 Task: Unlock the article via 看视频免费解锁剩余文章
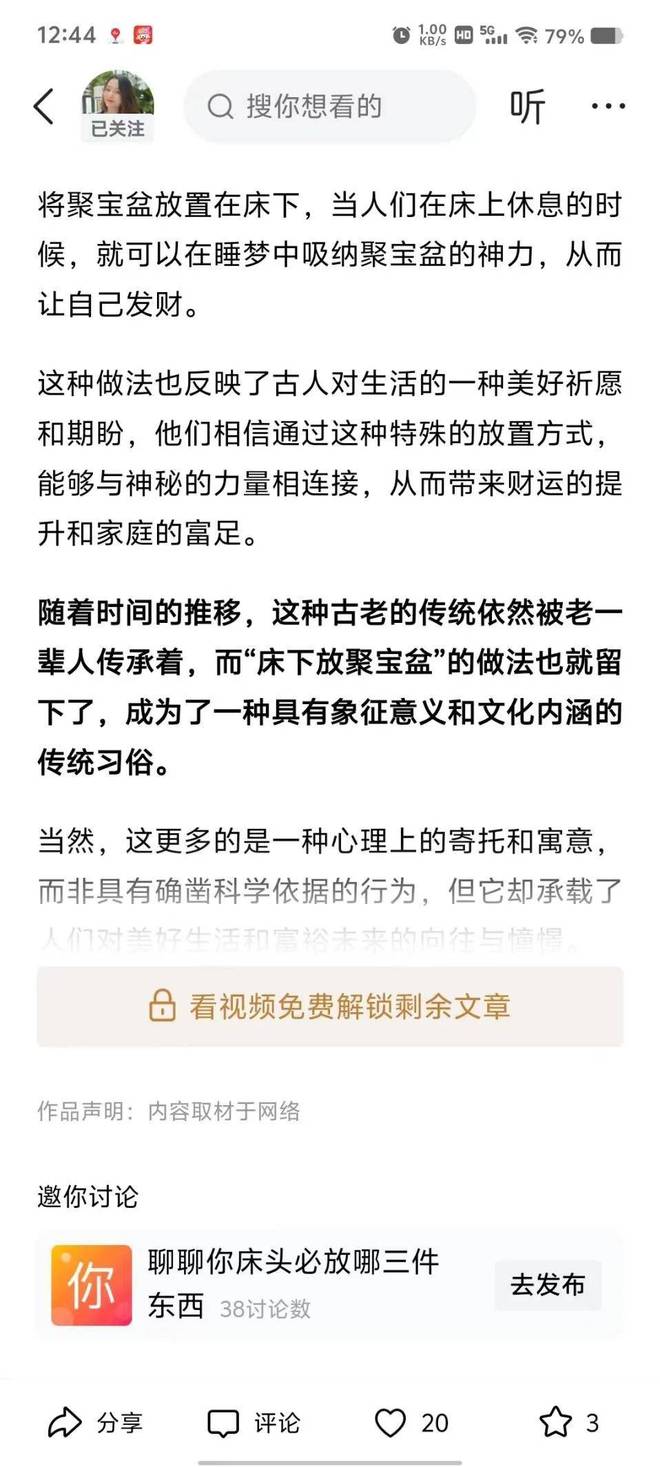point(330,1006)
